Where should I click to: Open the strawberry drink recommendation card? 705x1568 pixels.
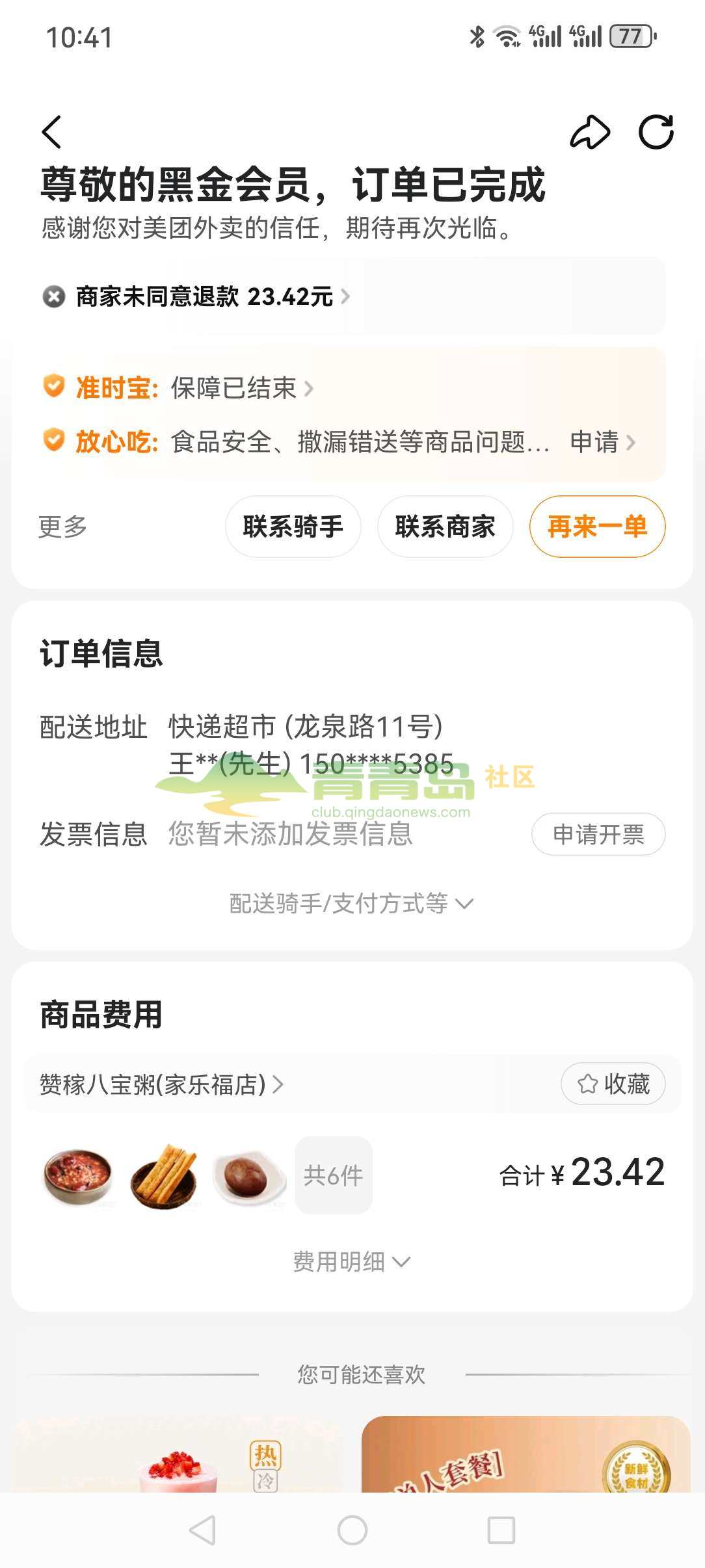[x=177, y=1456]
